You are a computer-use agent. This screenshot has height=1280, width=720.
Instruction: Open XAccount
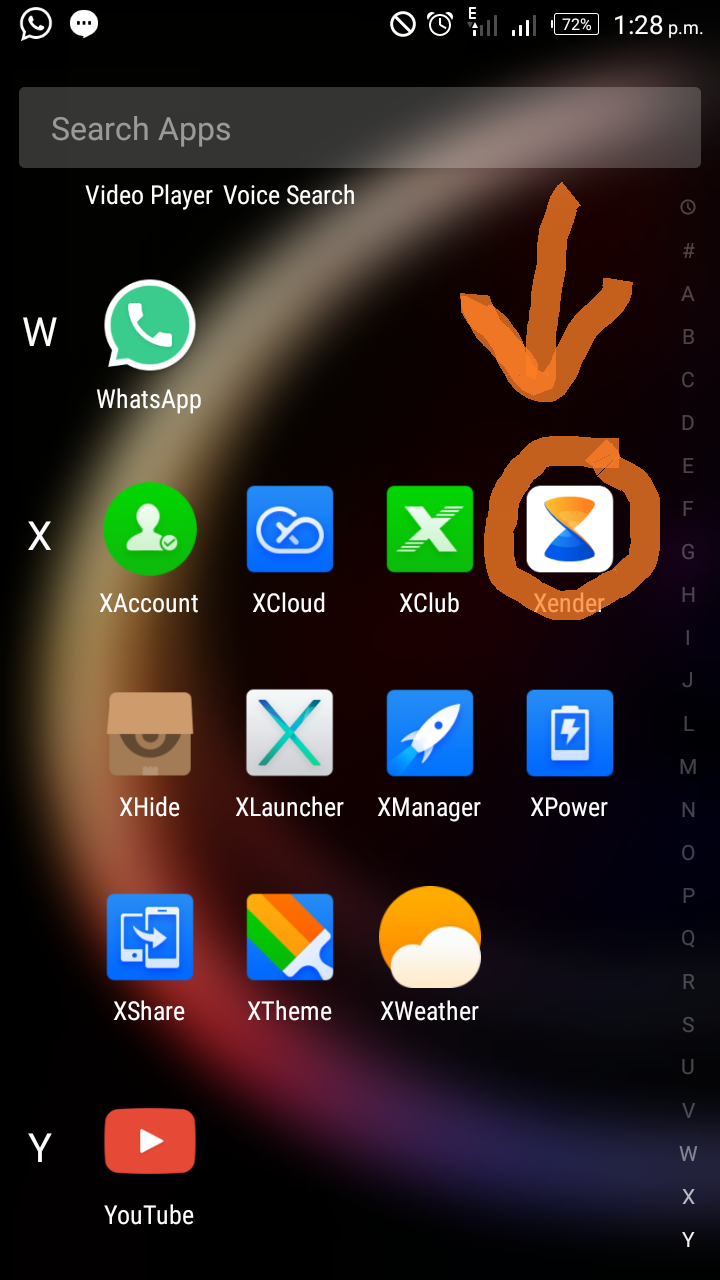pos(149,529)
